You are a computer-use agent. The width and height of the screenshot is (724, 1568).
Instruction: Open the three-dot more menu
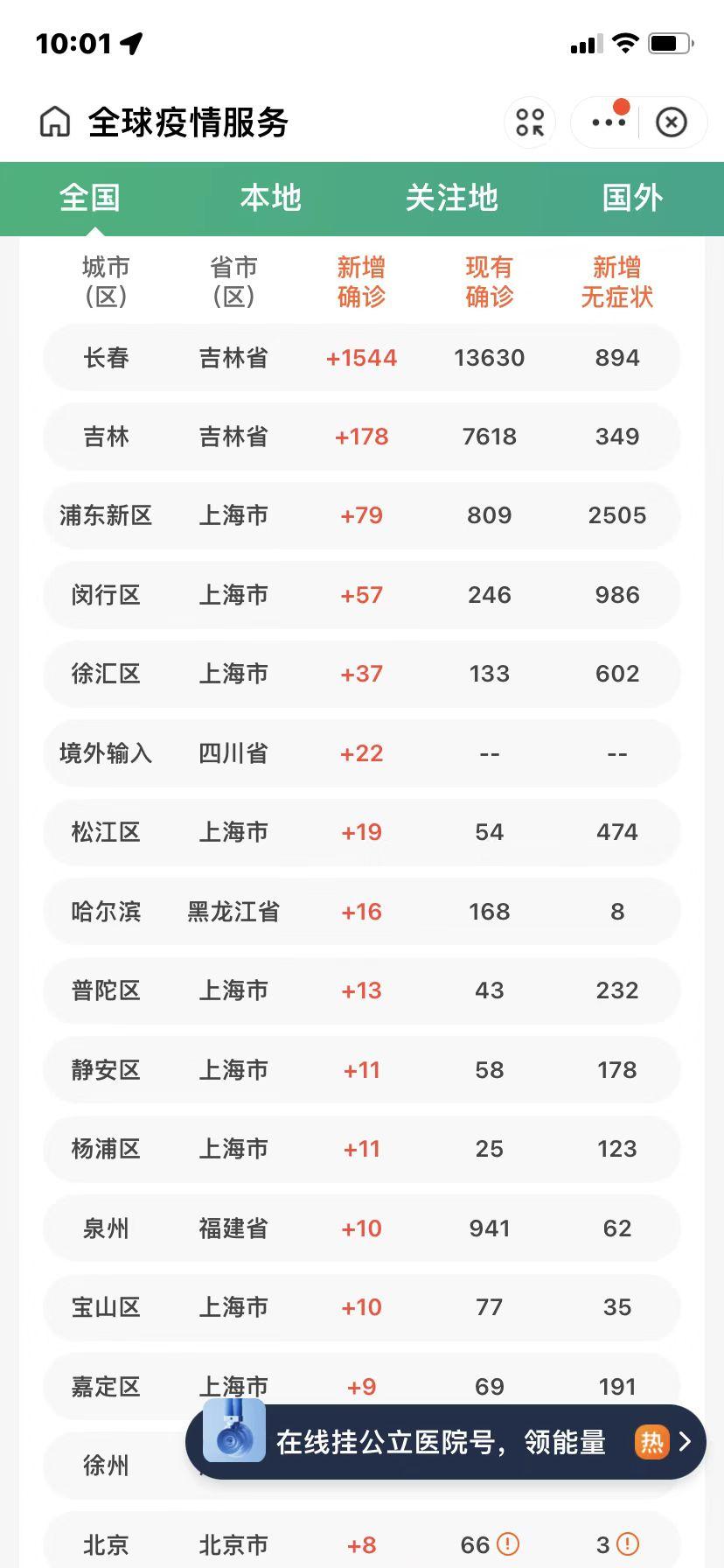pos(609,122)
